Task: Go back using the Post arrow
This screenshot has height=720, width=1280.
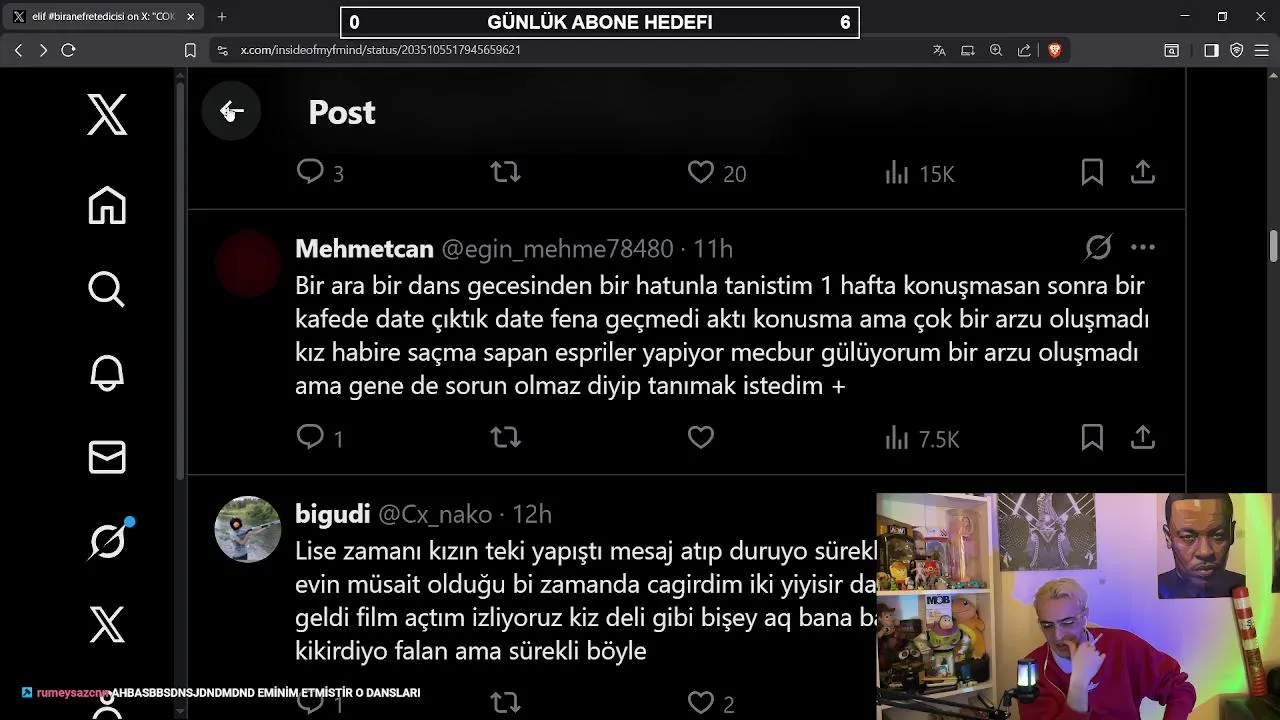Action: point(231,111)
